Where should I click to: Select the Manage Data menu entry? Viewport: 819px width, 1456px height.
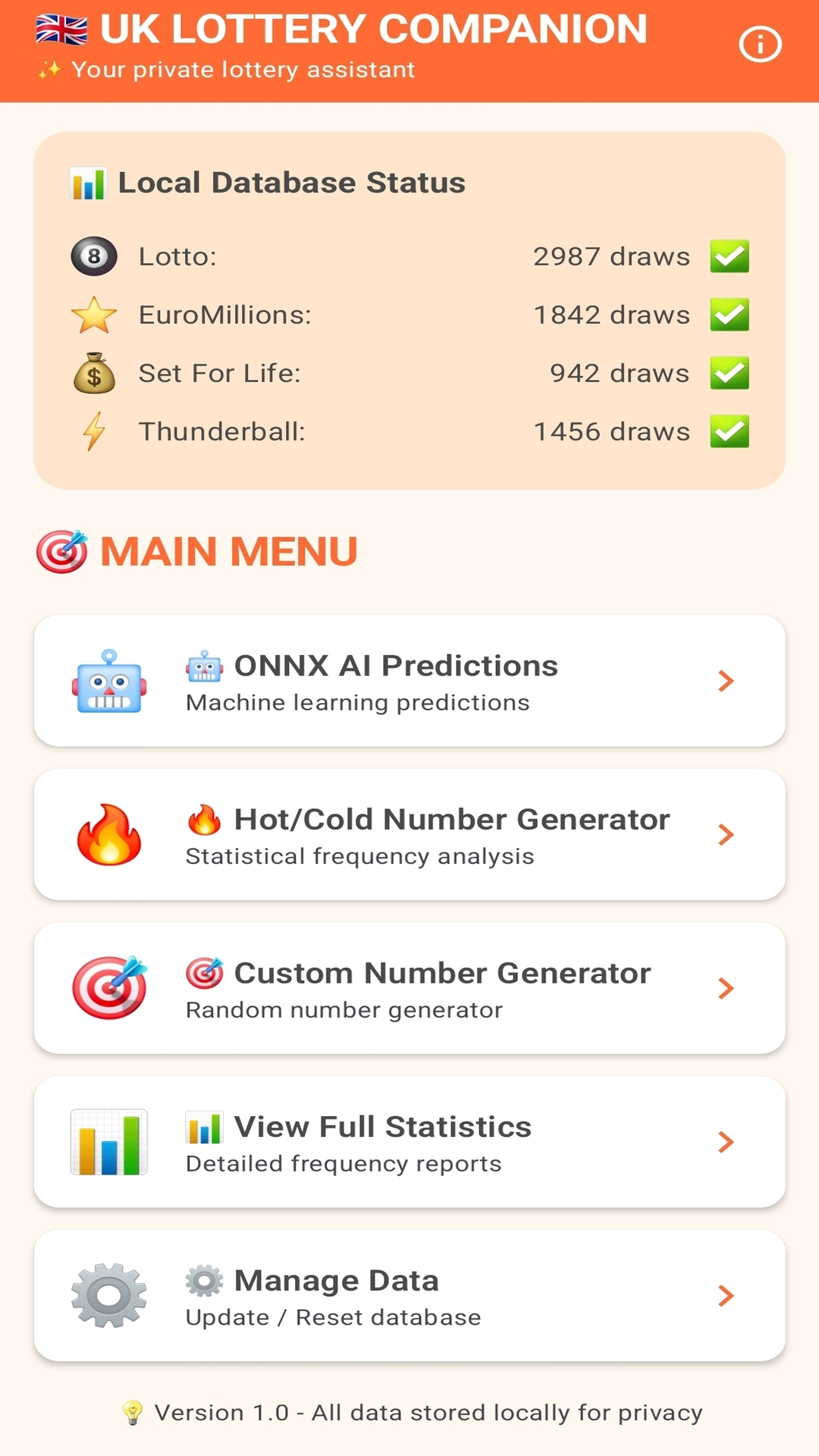[x=409, y=1295]
